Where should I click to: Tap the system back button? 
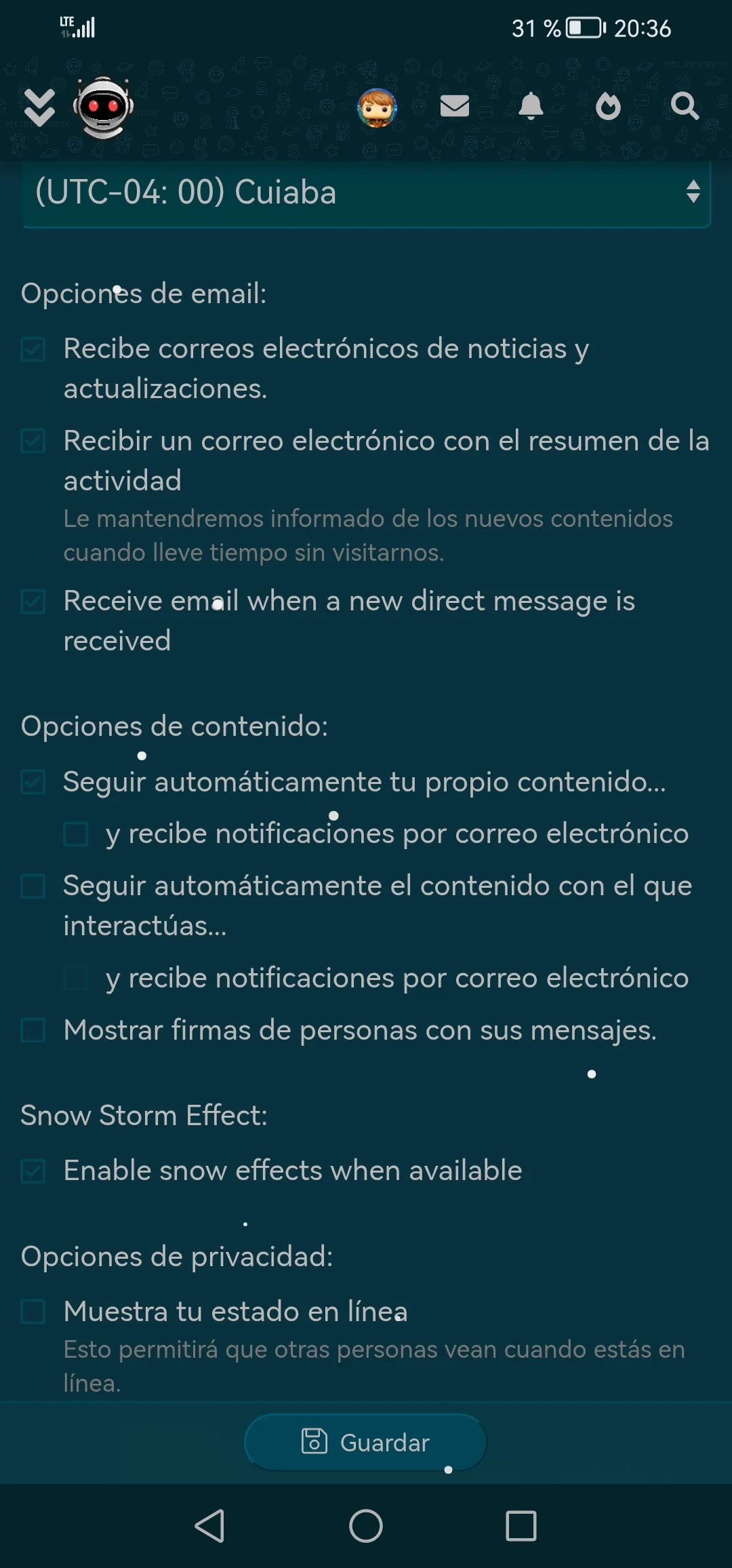209,1527
